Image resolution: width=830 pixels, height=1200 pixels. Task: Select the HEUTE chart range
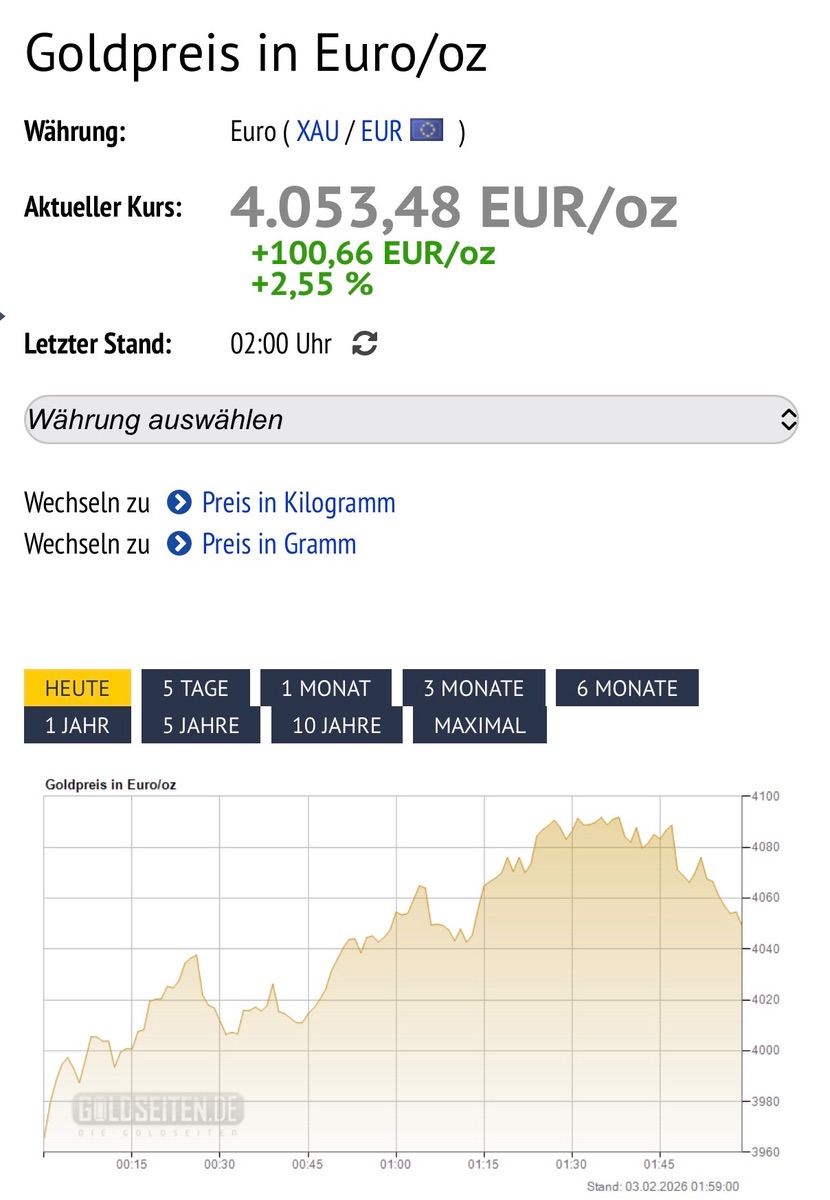coord(77,688)
